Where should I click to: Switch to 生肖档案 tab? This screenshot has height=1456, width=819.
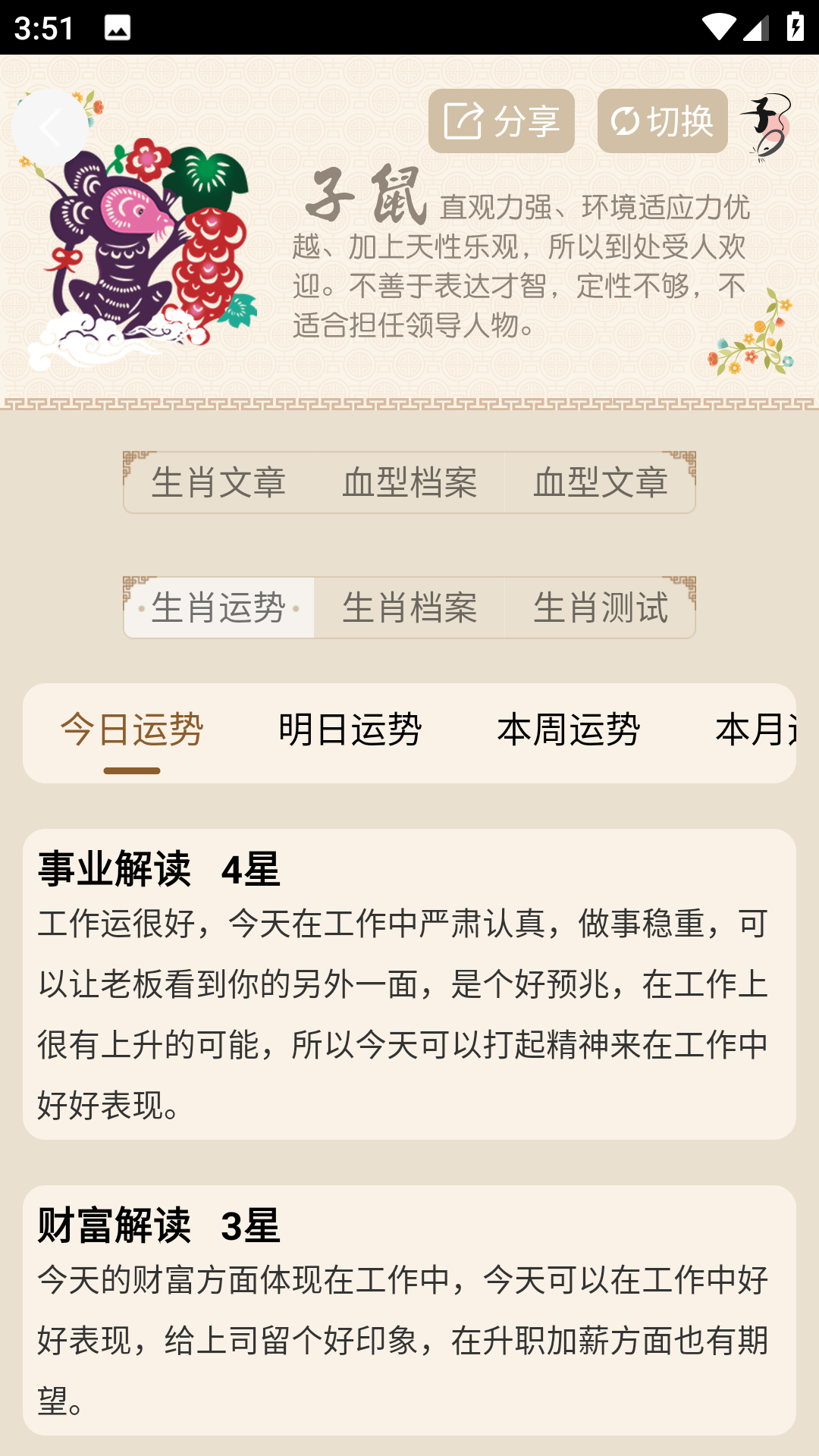pos(409,607)
